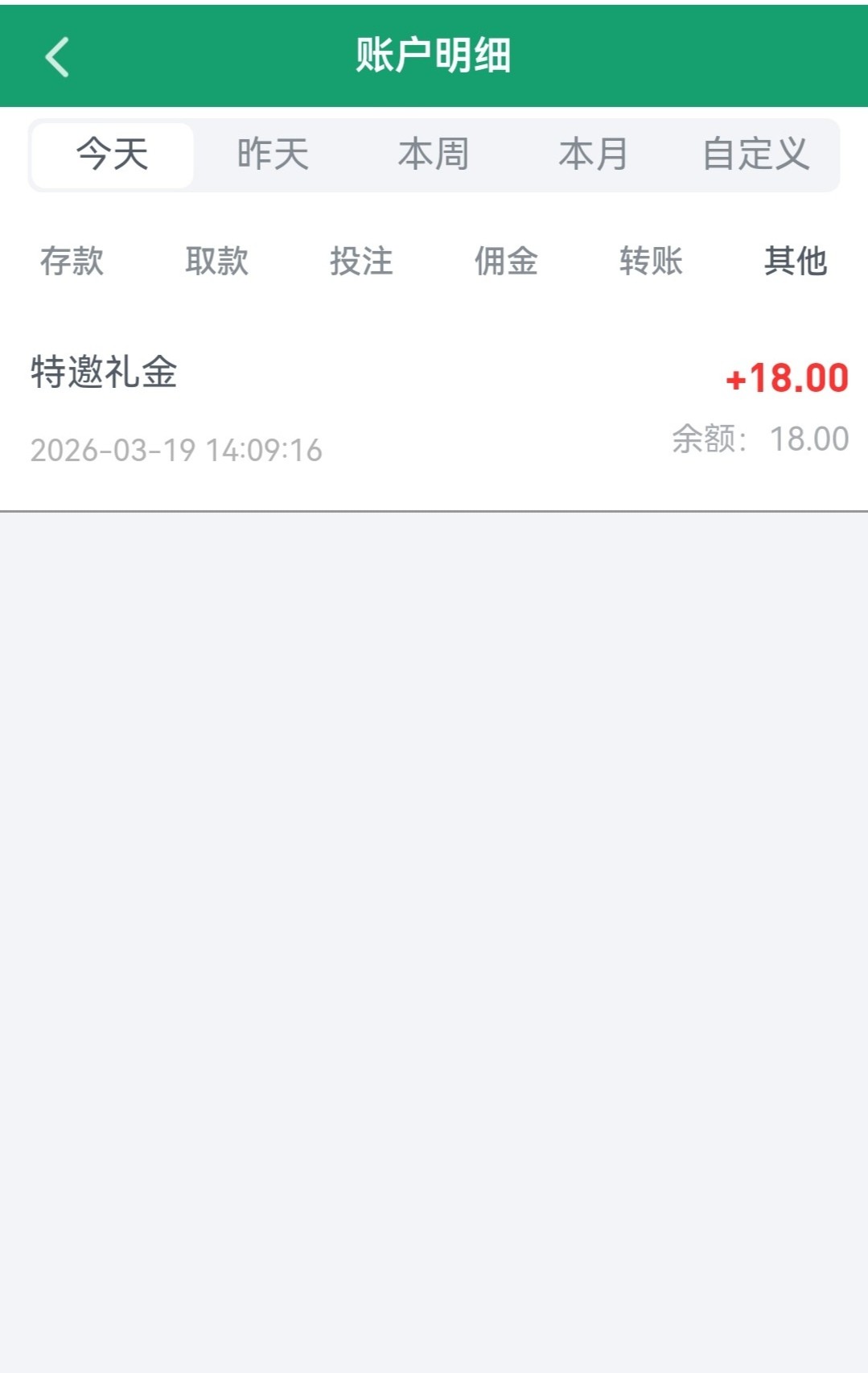This screenshot has height=1373, width=868.
Task: Open the 自定义 date range option
Action: pos(755,155)
